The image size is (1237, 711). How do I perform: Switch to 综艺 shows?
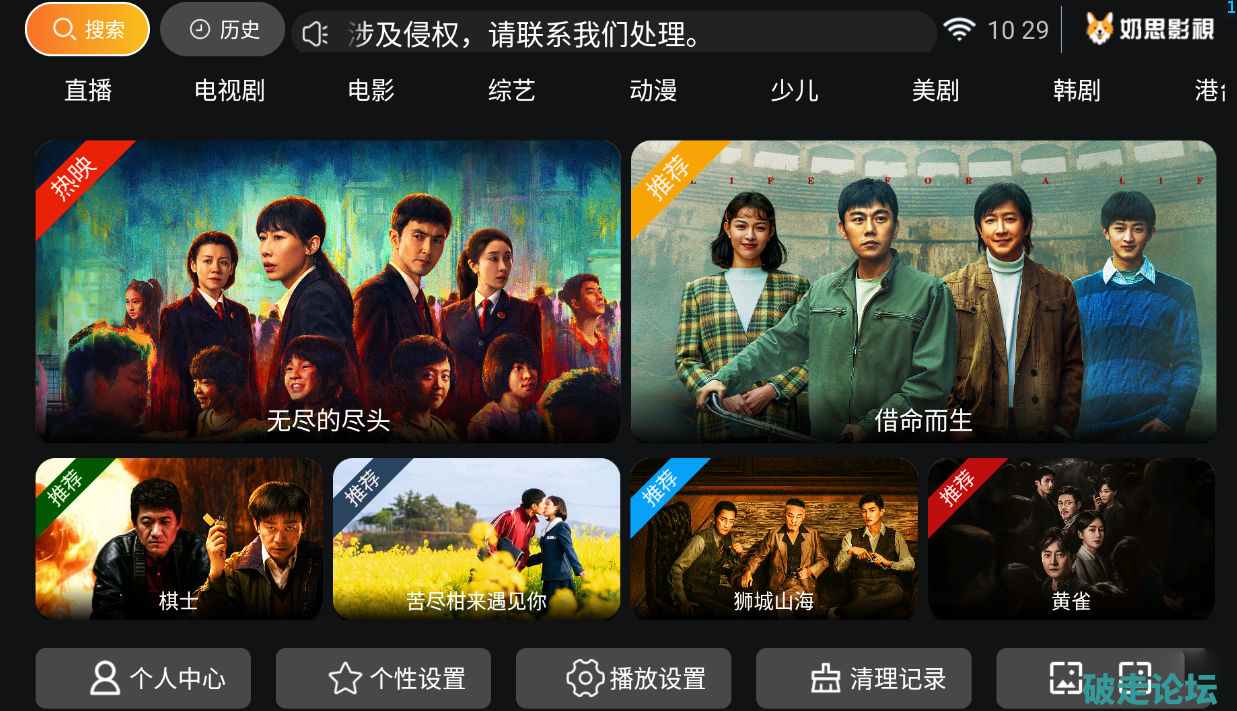pyautogui.click(x=512, y=91)
